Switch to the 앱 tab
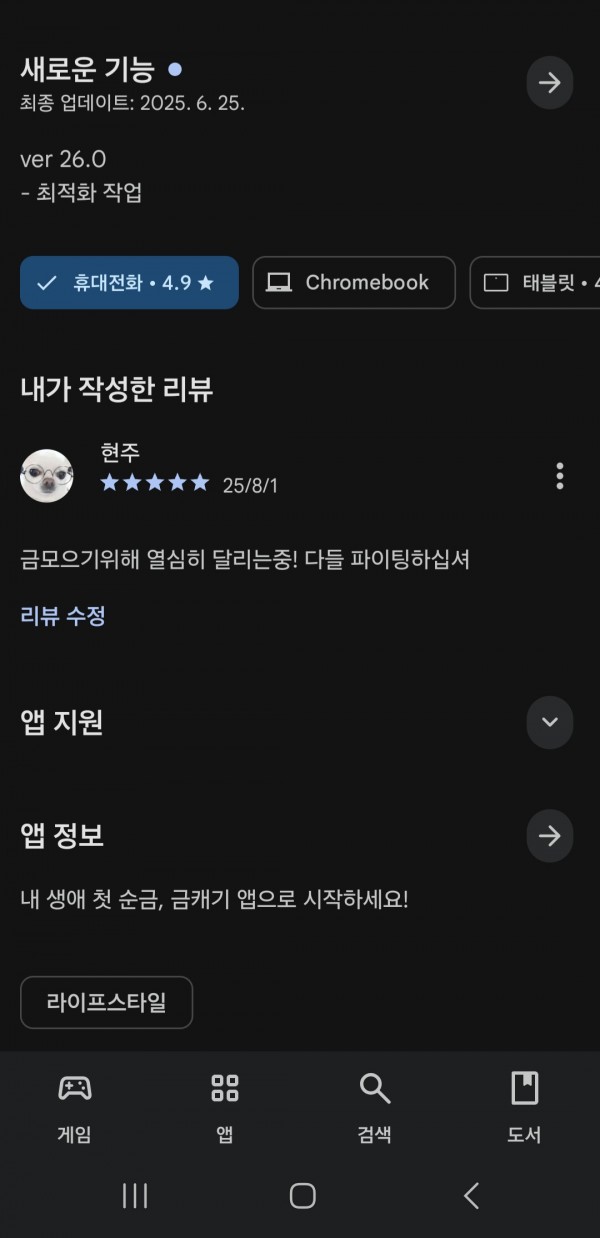 225,1108
